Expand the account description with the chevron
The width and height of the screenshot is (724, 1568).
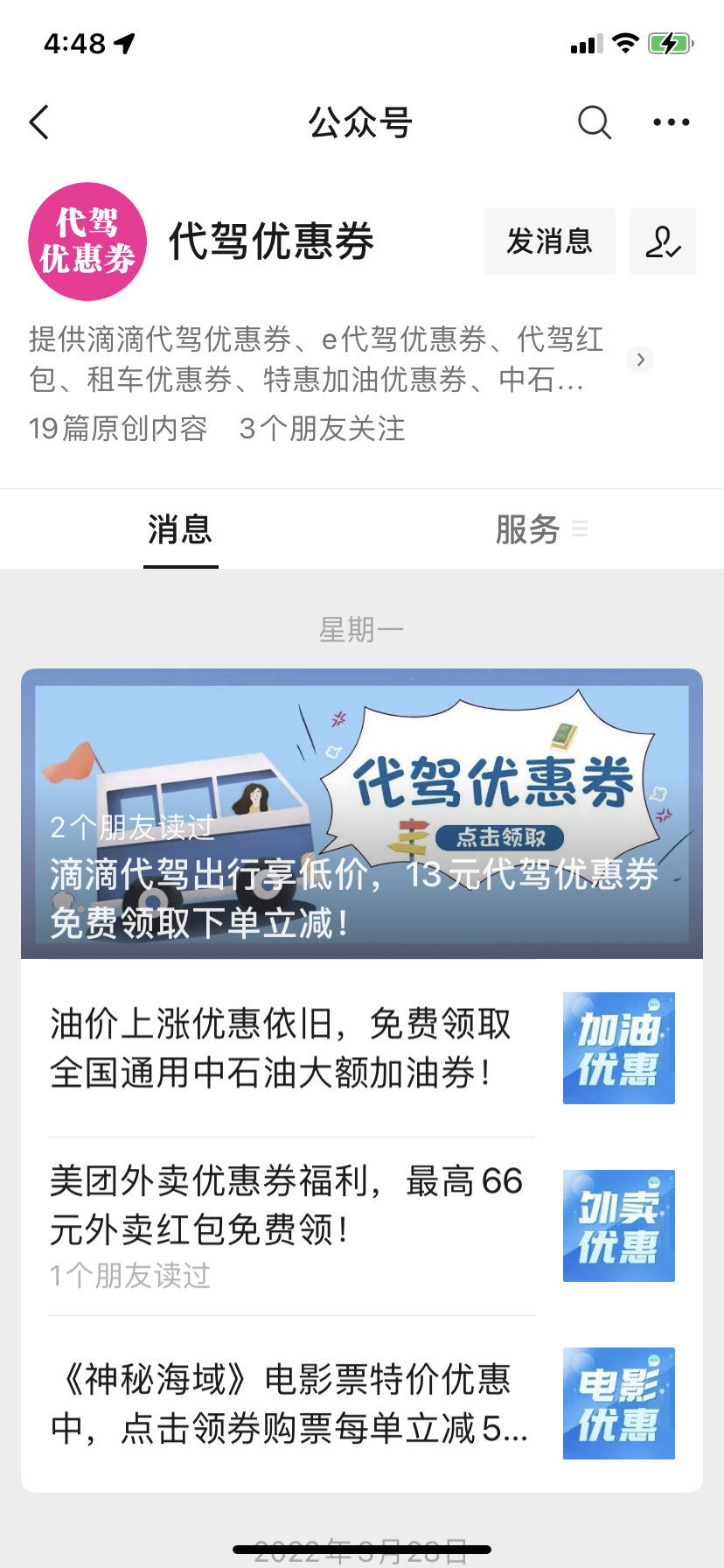point(640,360)
